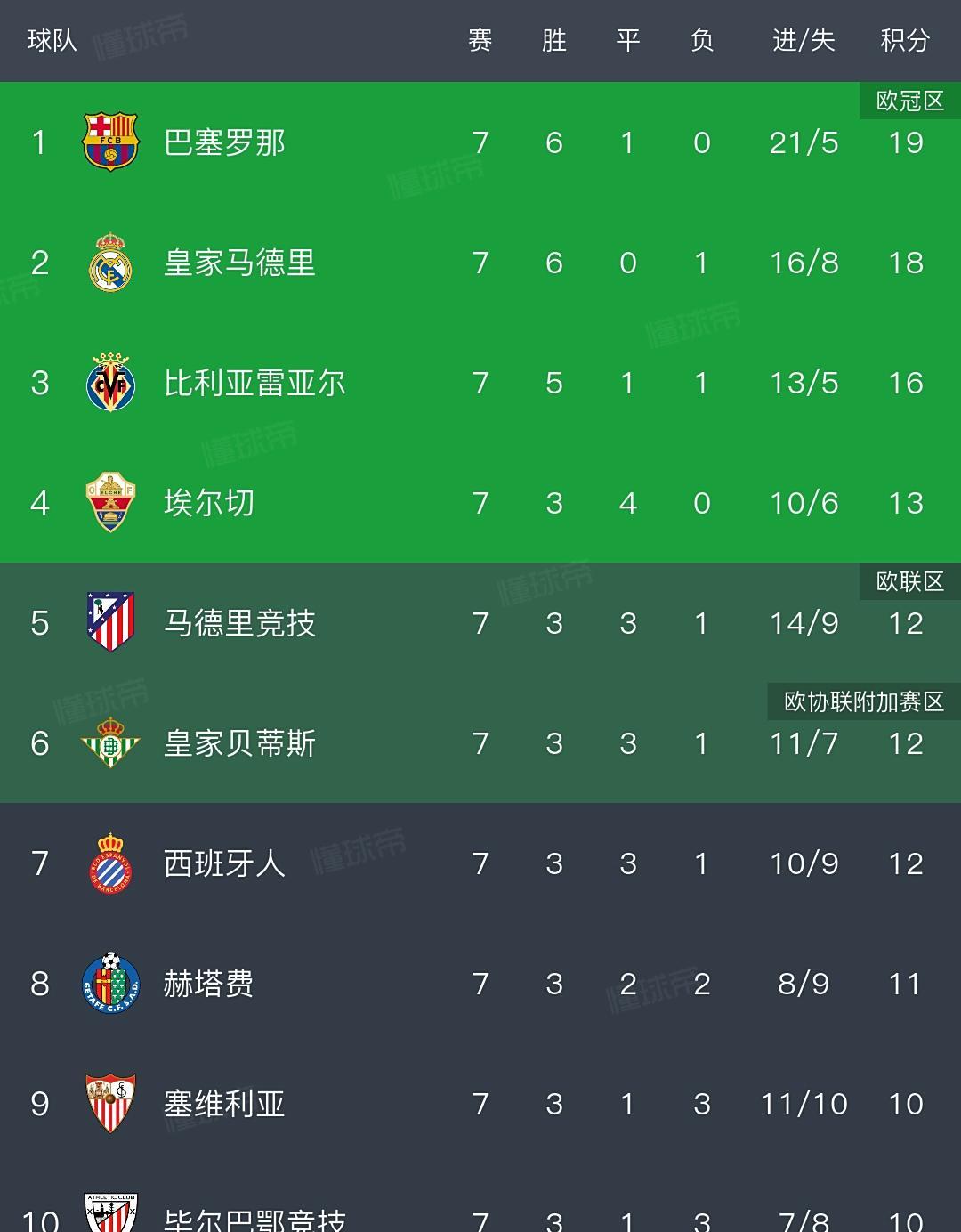Image resolution: width=961 pixels, height=1232 pixels.
Task: View the 塞维利亚 team page
Action: (224, 1104)
